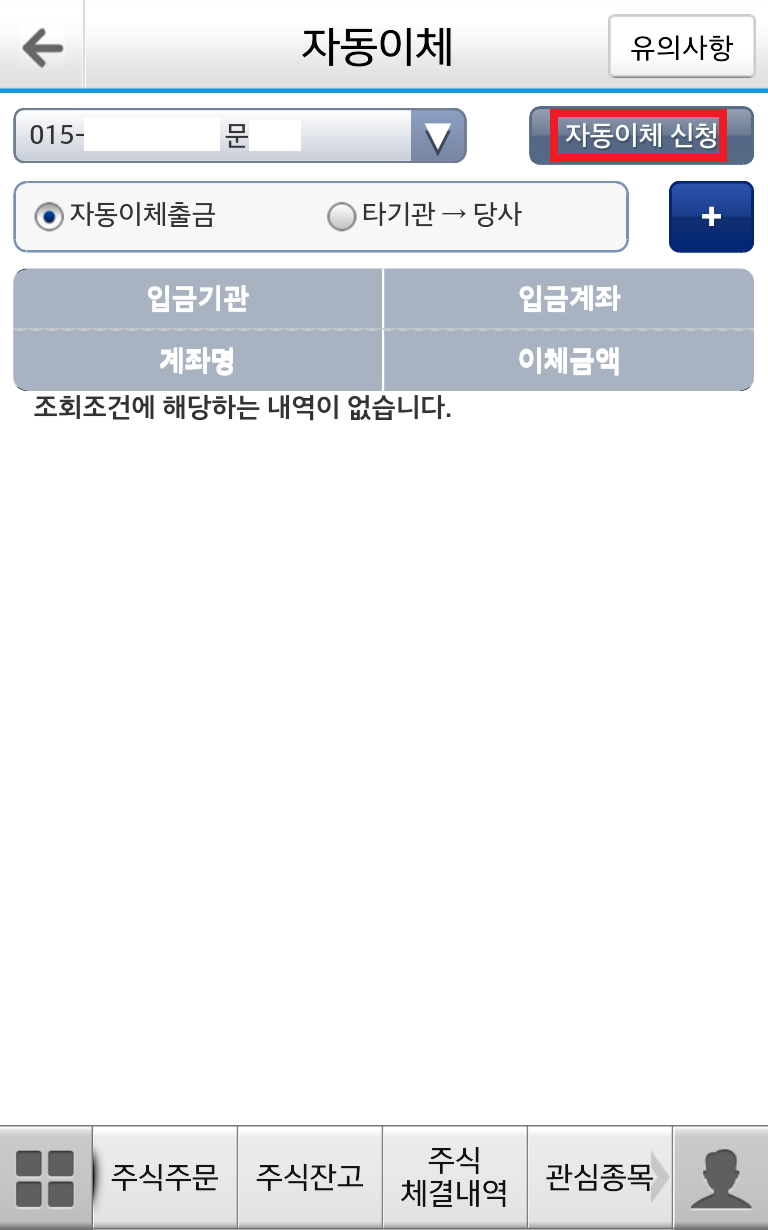This screenshot has height=1230, width=768.
Task: Go back using the top-left arrow
Action: pos(42,47)
